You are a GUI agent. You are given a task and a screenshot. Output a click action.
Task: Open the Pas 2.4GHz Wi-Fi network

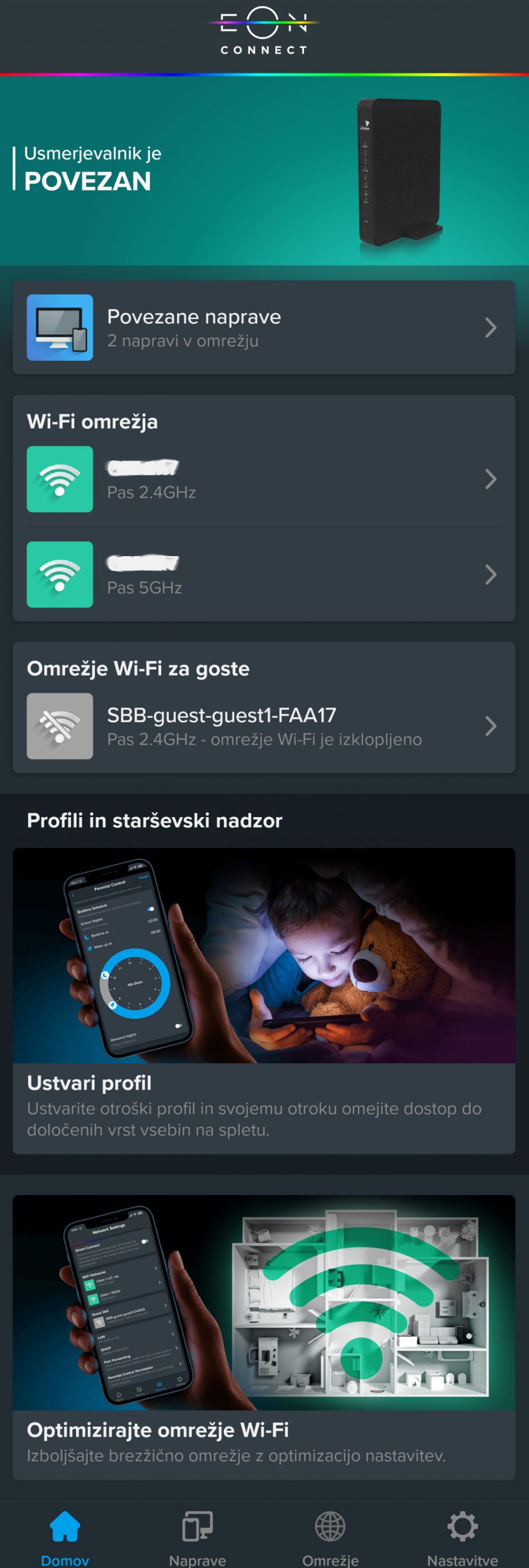point(264,479)
